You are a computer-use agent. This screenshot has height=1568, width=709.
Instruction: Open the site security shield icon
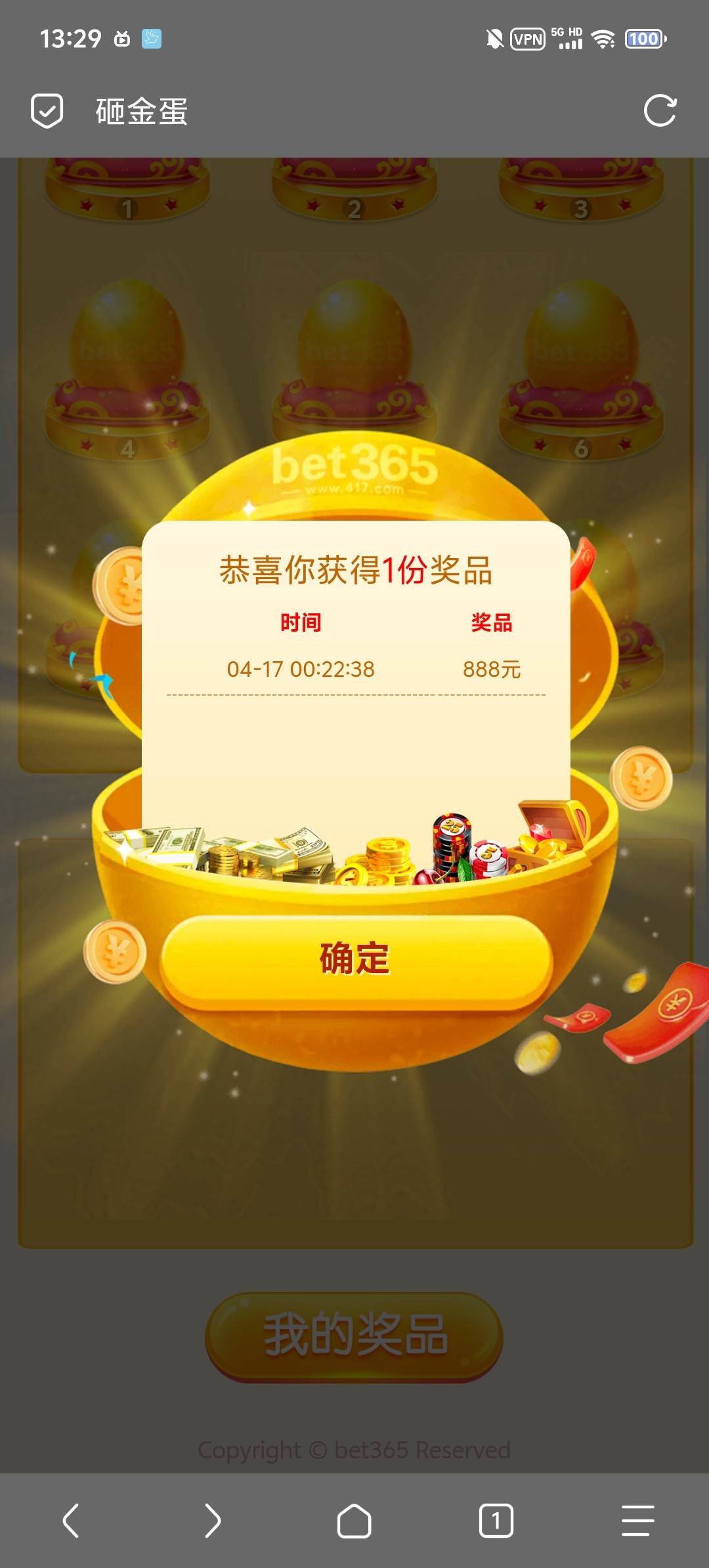[47, 110]
